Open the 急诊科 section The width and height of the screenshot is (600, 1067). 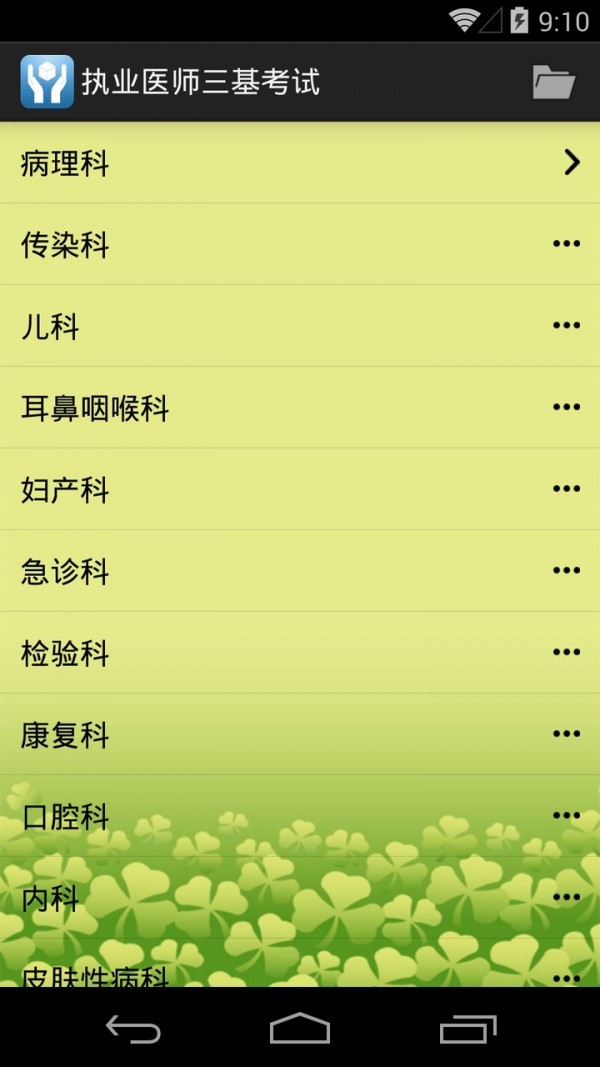tap(300, 571)
